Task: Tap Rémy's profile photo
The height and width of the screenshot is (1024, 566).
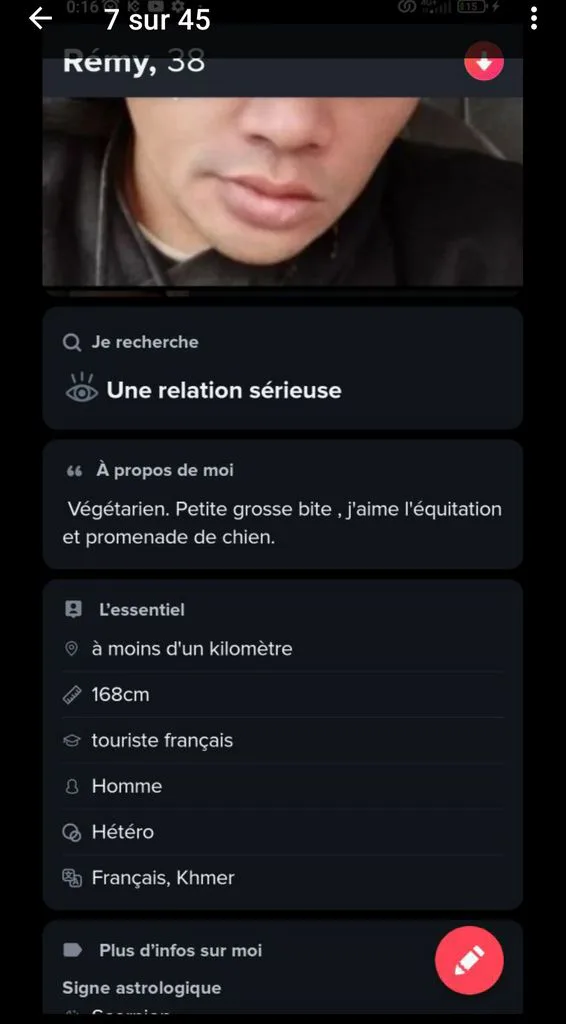Action: 283,191
